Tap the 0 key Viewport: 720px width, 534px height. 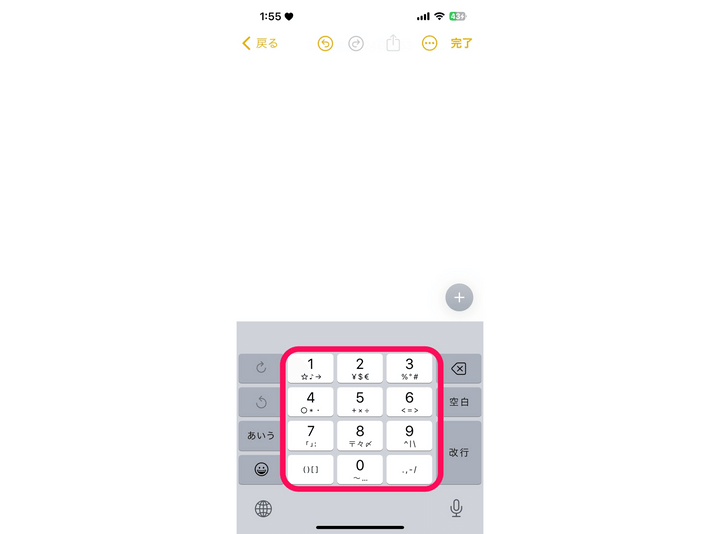click(x=360, y=469)
